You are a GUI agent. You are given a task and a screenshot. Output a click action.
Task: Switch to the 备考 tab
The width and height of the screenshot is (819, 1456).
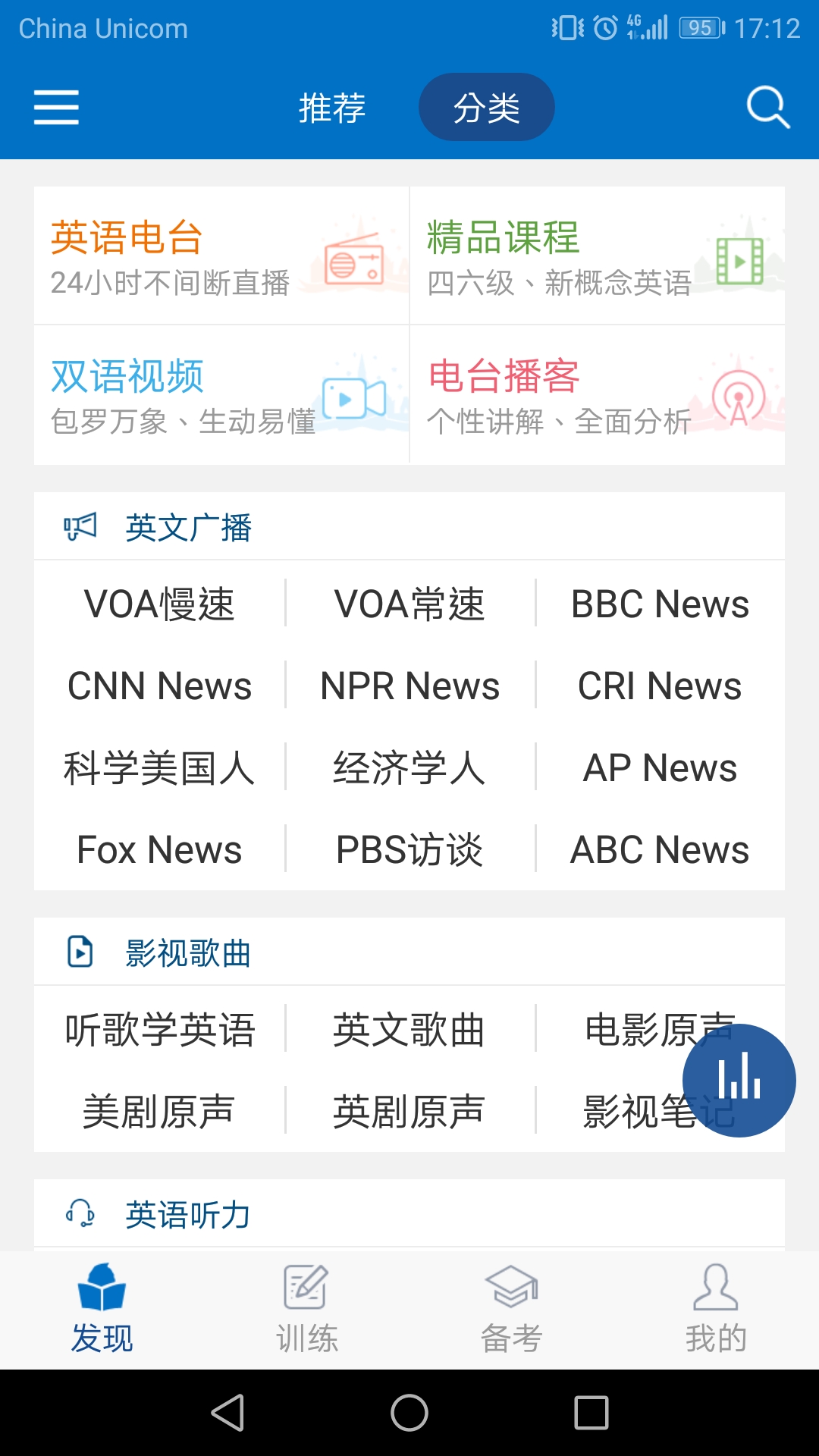click(512, 1310)
